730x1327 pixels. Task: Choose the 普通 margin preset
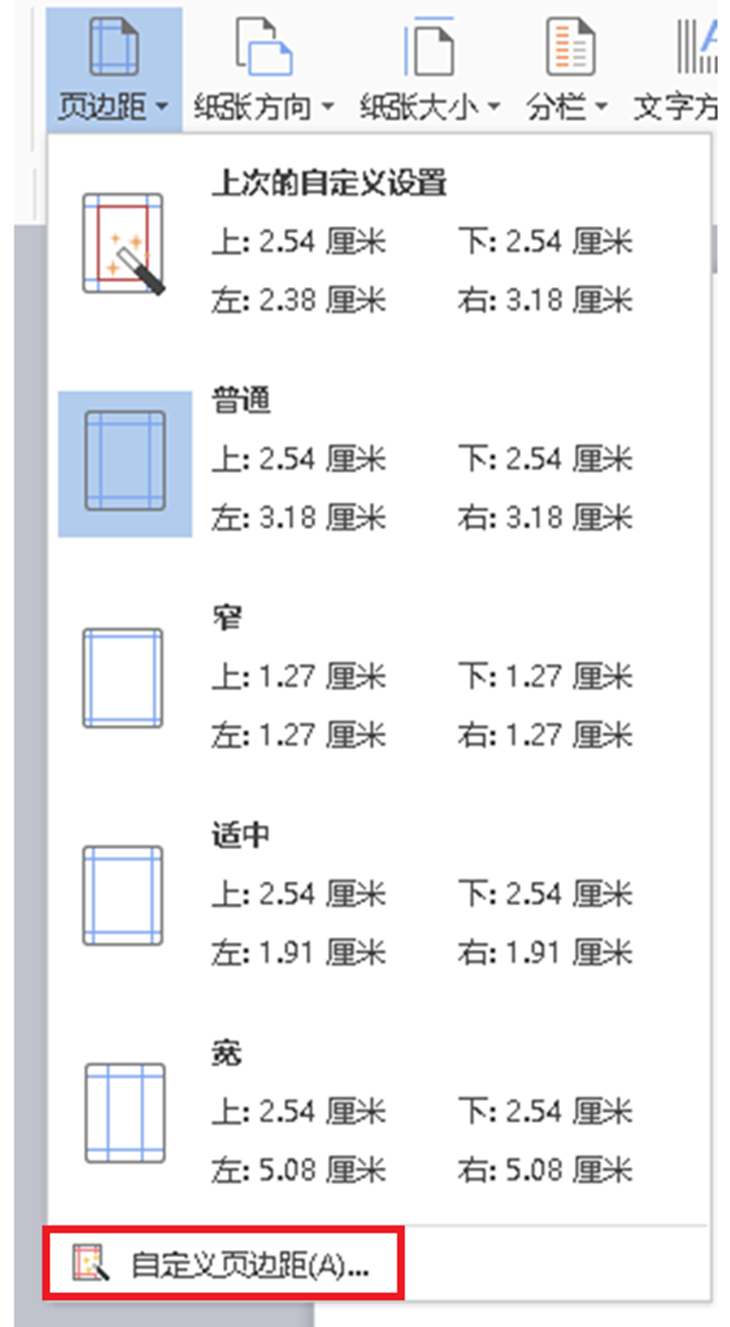[380, 462]
